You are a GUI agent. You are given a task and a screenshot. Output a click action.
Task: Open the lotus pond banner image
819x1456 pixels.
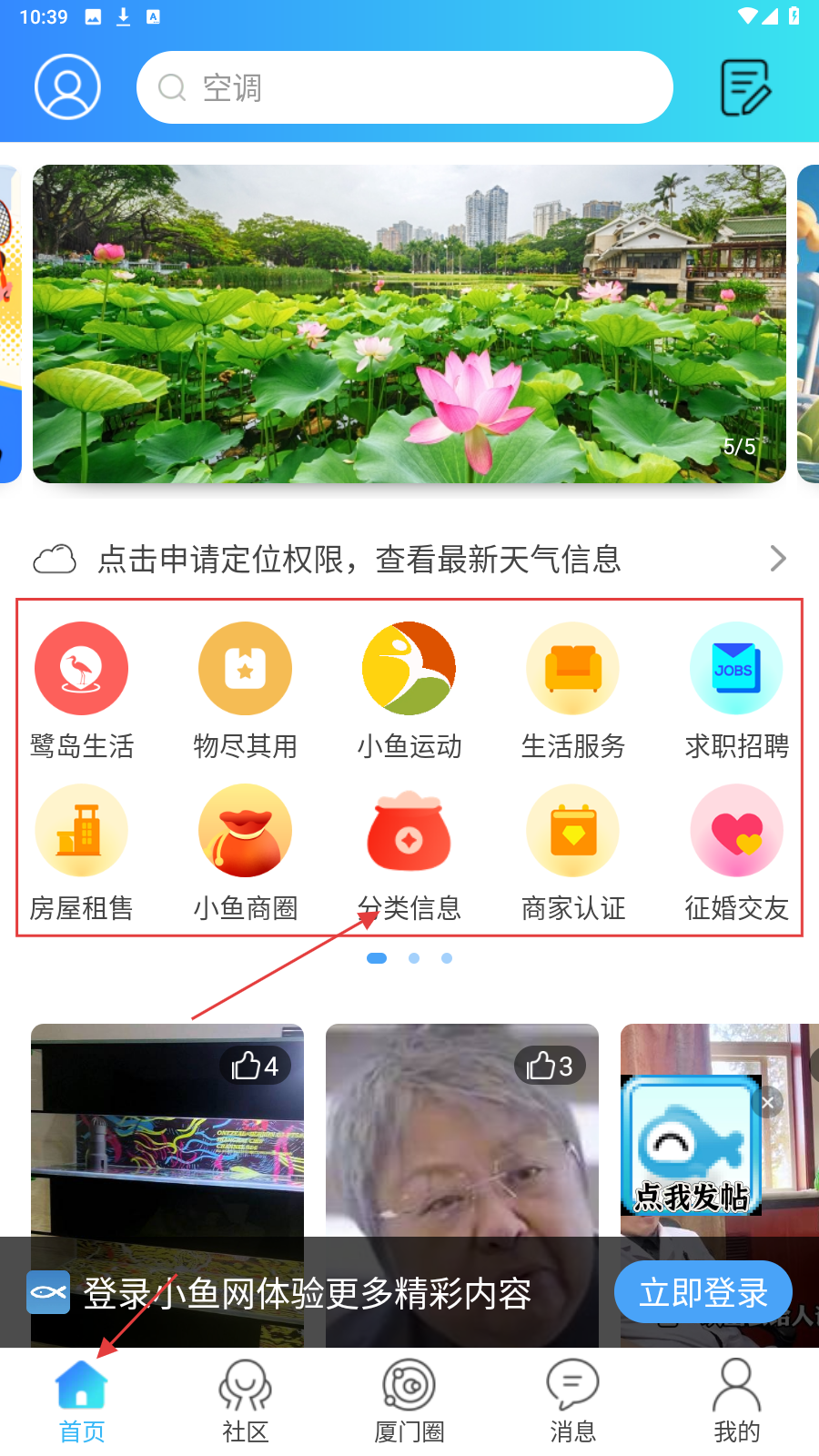409,324
